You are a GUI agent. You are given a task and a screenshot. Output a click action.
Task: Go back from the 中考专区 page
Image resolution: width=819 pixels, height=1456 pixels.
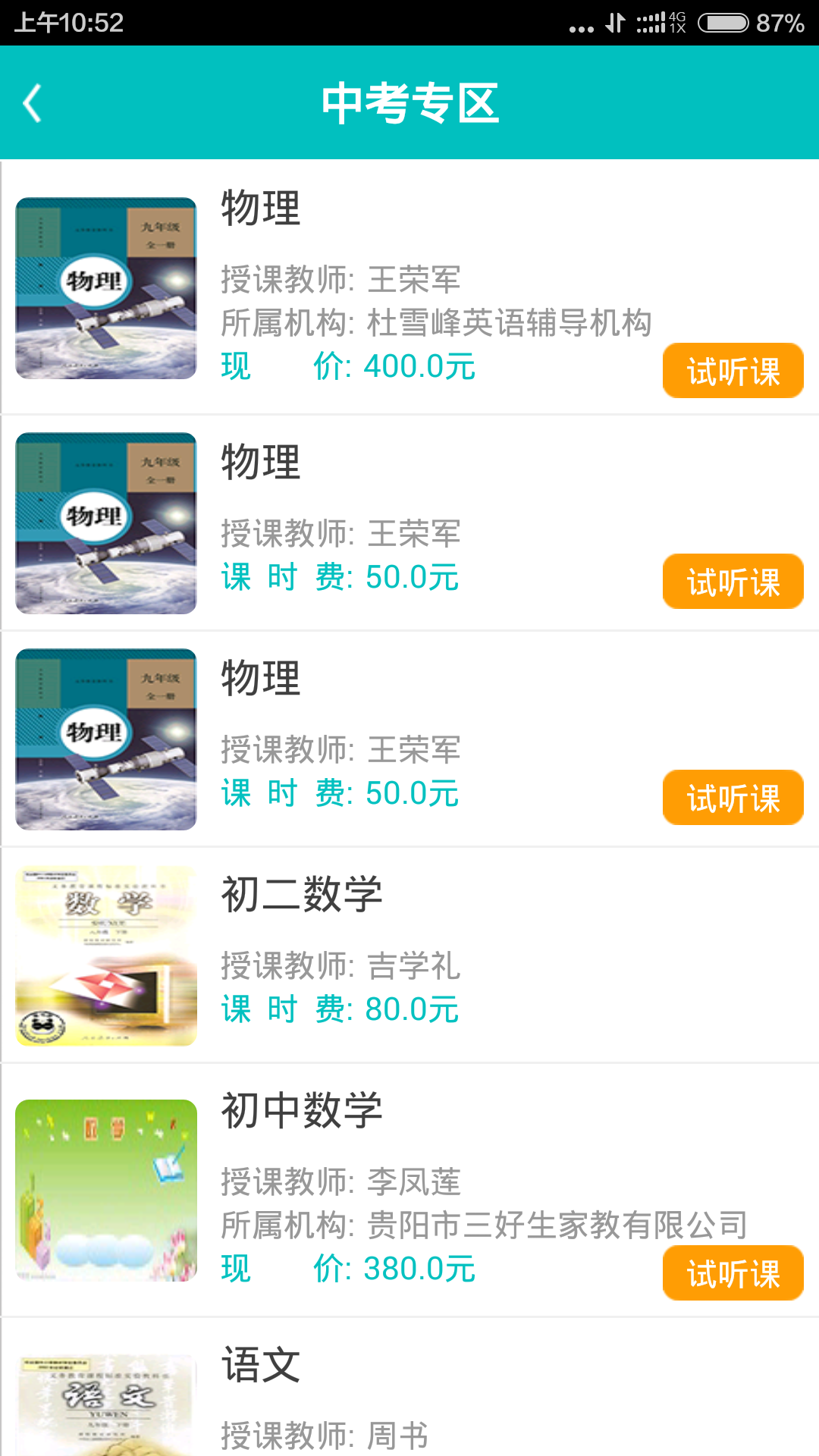pyautogui.click(x=32, y=104)
